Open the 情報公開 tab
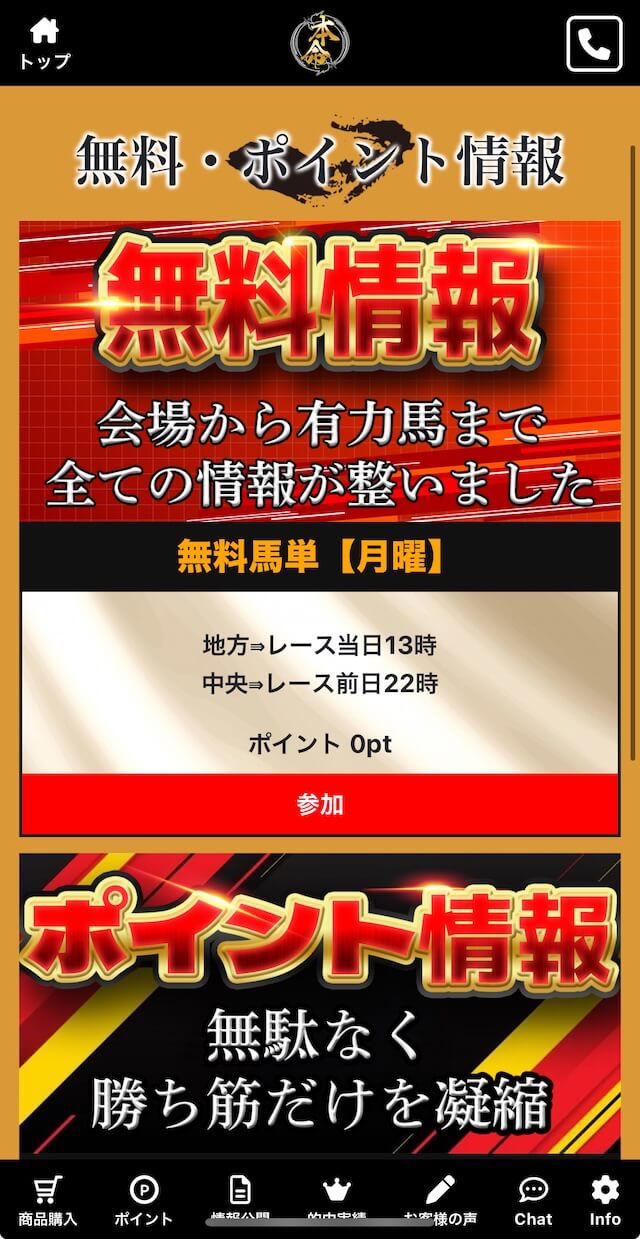Image resolution: width=640 pixels, height=1239 pixels. pos(240,1200)
